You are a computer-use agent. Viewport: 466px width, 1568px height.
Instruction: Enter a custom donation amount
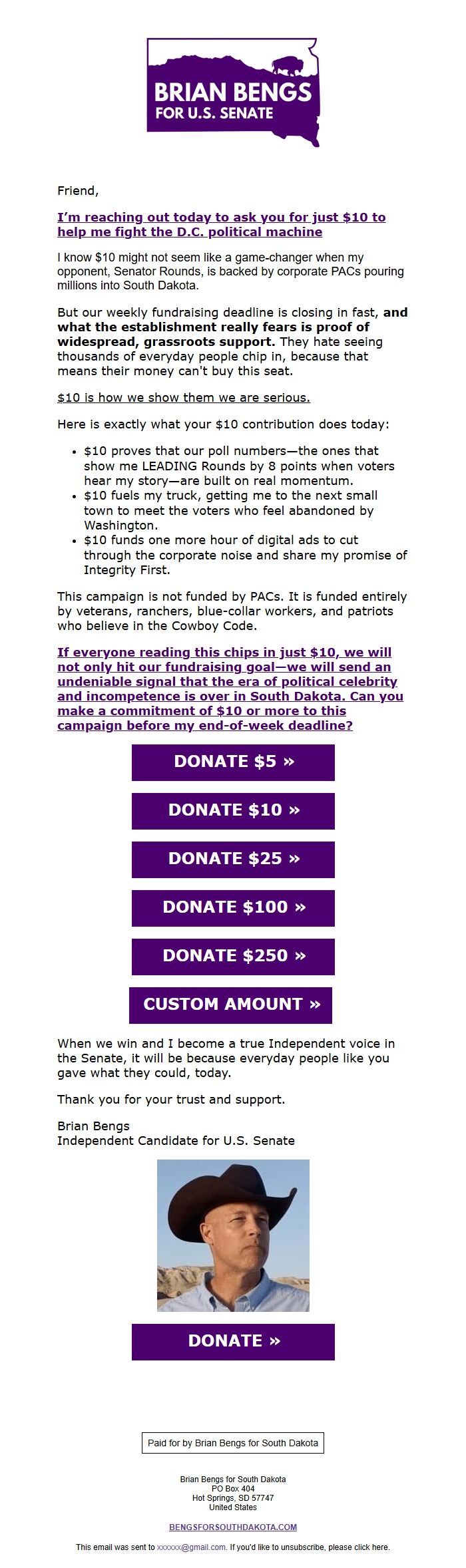coord(230,1005)
